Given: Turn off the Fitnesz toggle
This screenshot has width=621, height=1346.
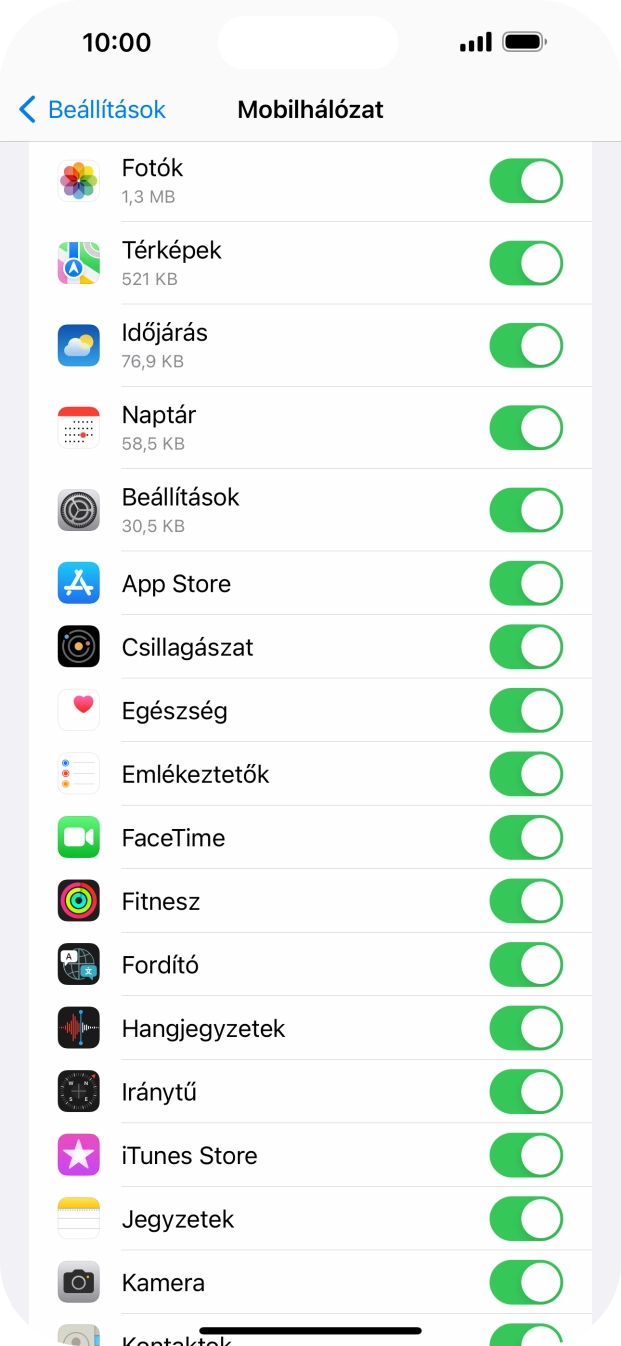Looking at the screenshot, I should pyautogui.click(x=526, y=901).
